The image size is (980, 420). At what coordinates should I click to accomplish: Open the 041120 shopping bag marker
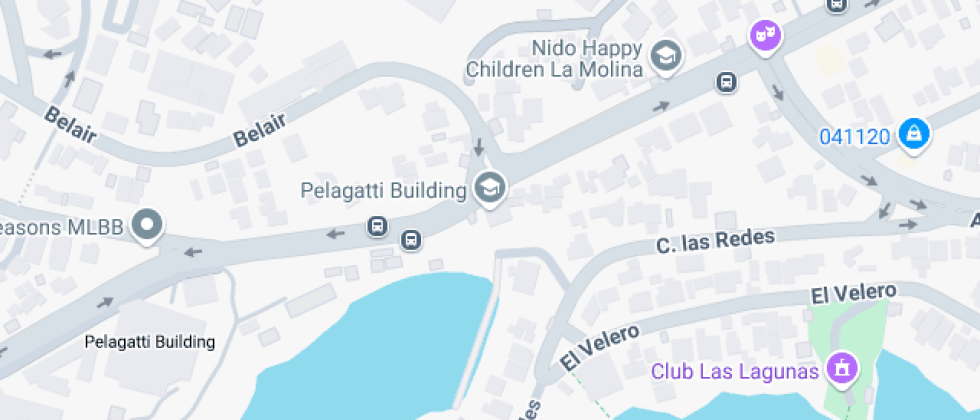[911, 134]
